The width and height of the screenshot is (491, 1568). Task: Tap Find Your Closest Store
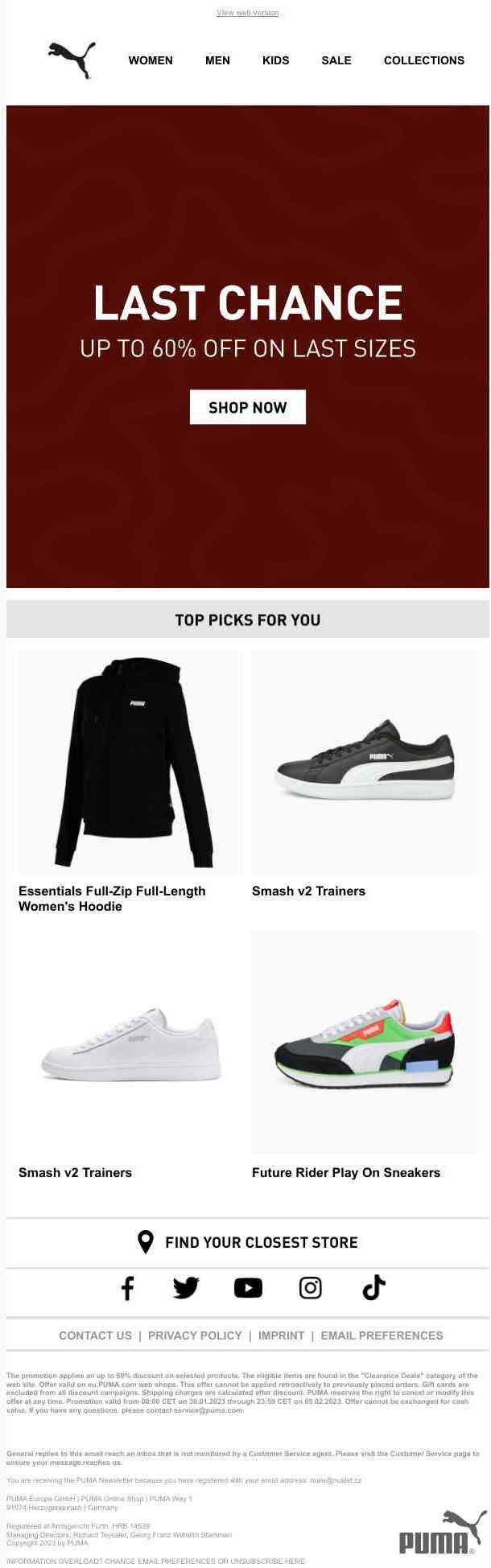tap(248, 1242)
